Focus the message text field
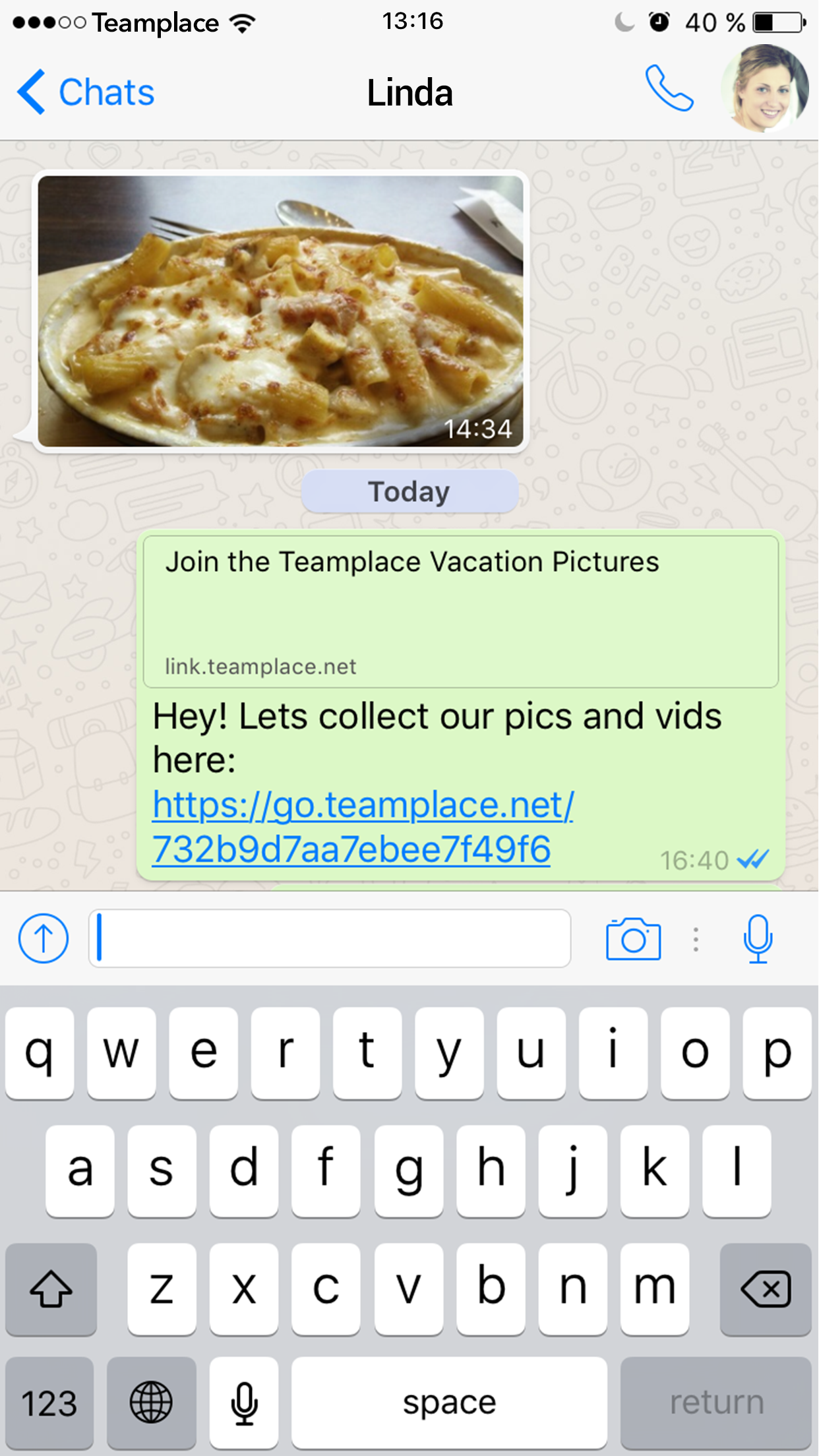 330,938
